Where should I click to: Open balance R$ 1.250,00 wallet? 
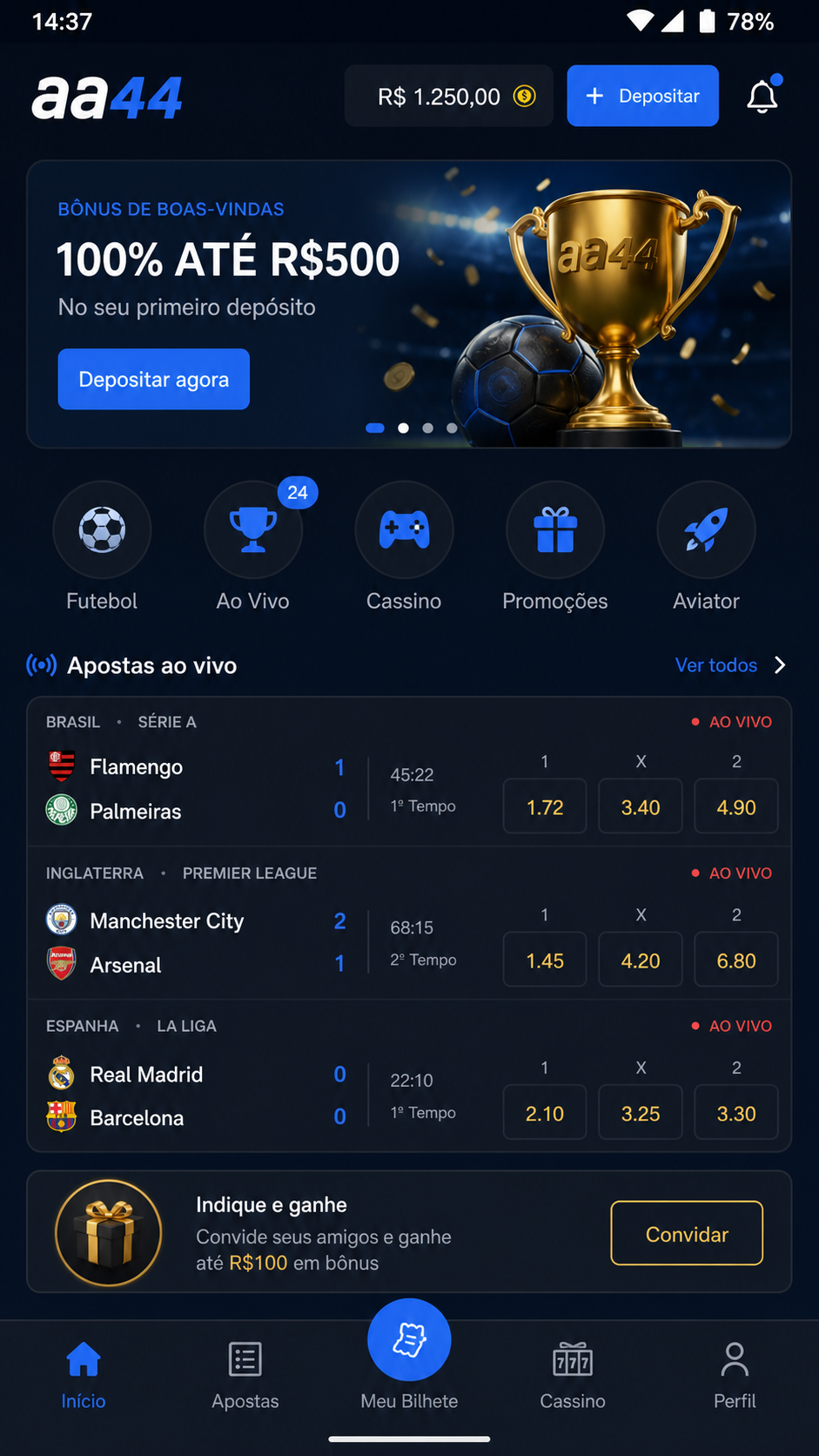[x=449, y=96]
